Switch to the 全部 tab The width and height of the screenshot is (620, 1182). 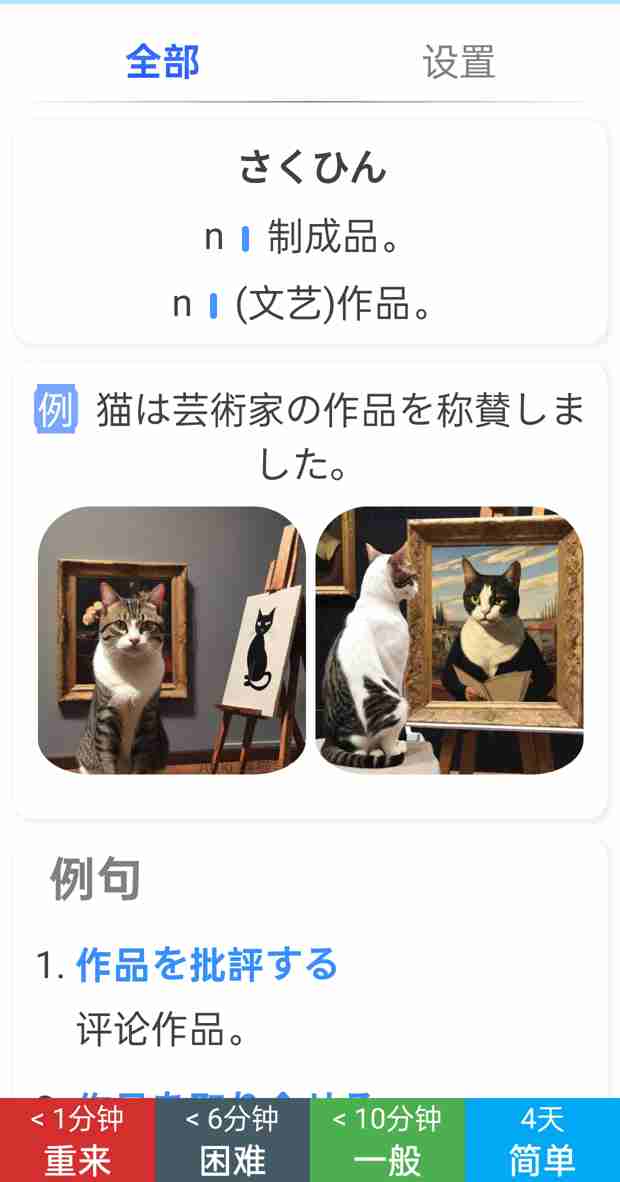(162, 62)
